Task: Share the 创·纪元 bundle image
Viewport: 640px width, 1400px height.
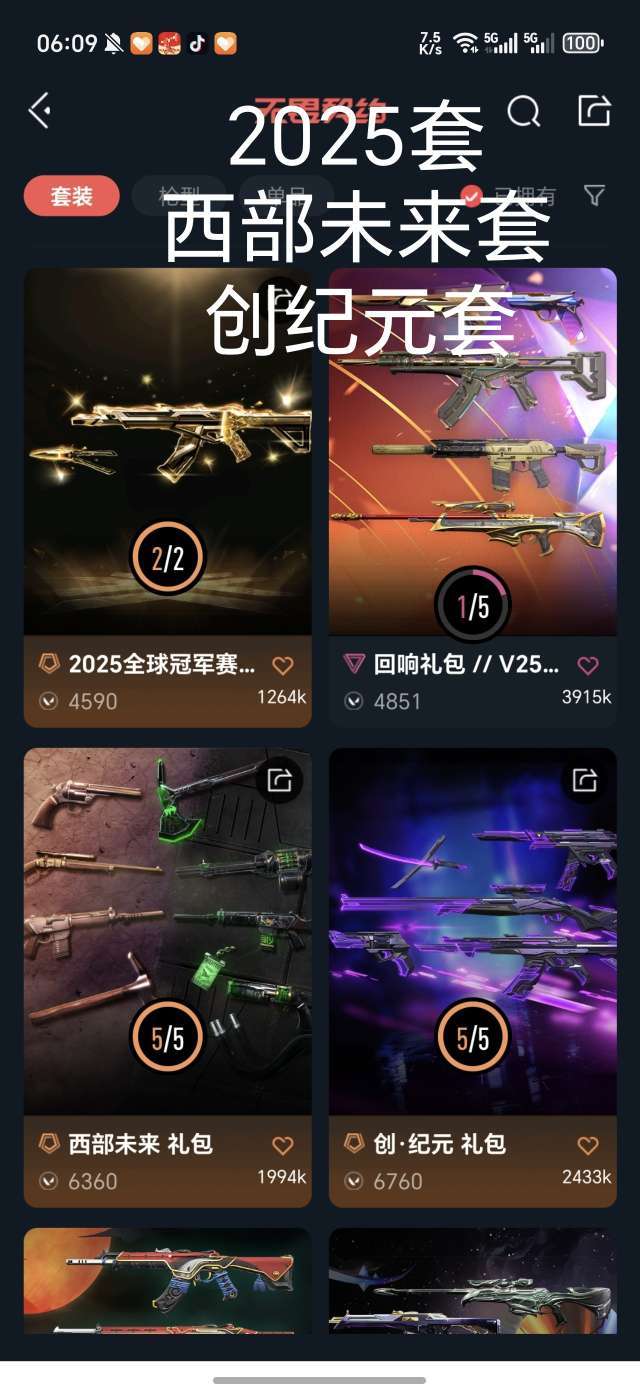Action: (586, 779)
